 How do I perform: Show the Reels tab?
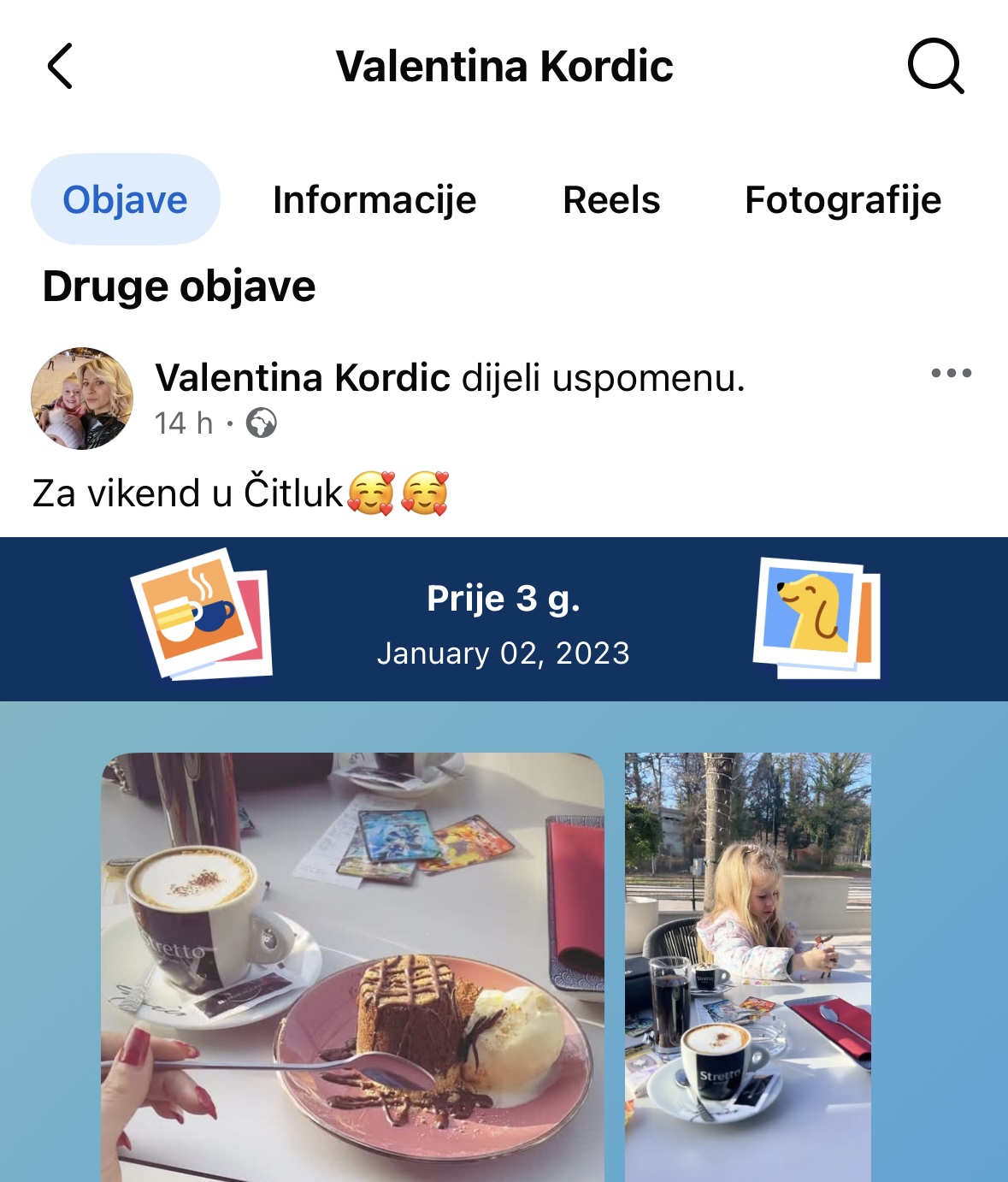[x=611, y=200]
